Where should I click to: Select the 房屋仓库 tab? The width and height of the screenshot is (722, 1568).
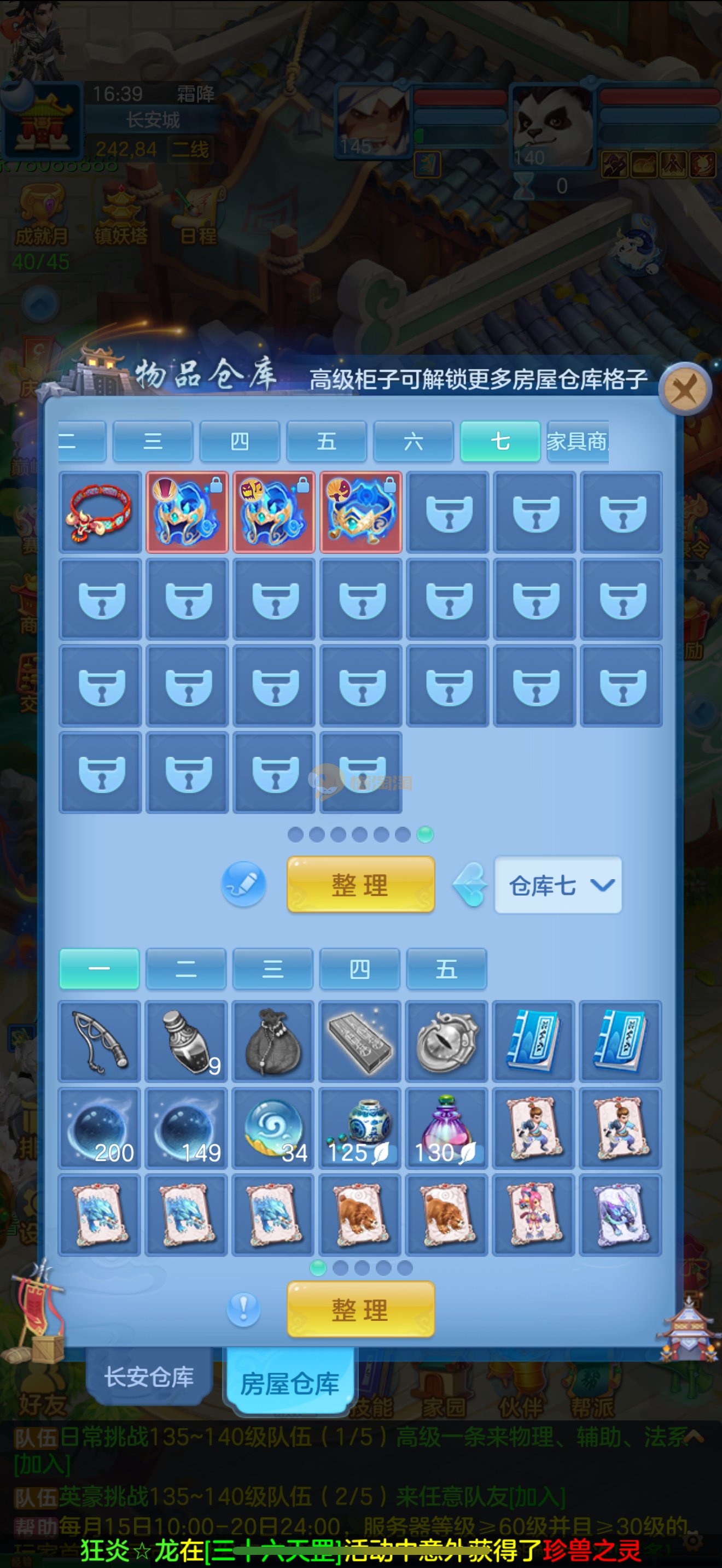coord(290,1383)
